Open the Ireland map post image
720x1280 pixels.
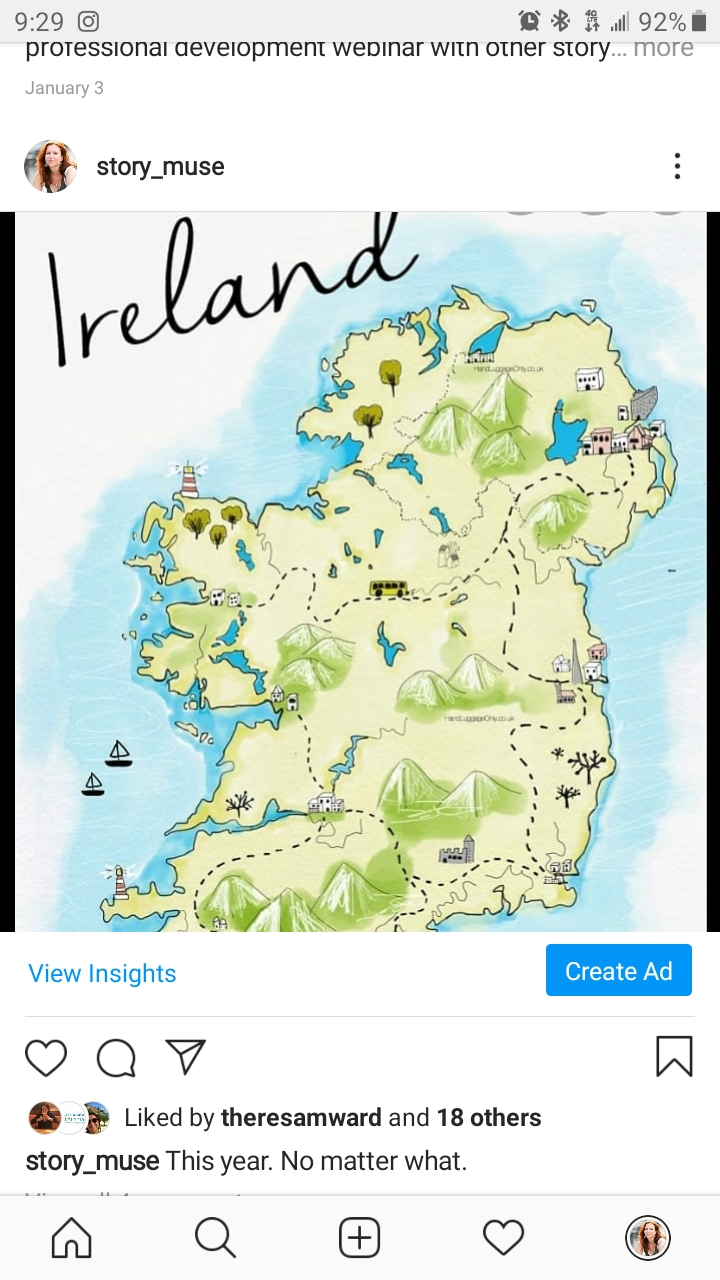pyautogui.click(x=360, y=572)
